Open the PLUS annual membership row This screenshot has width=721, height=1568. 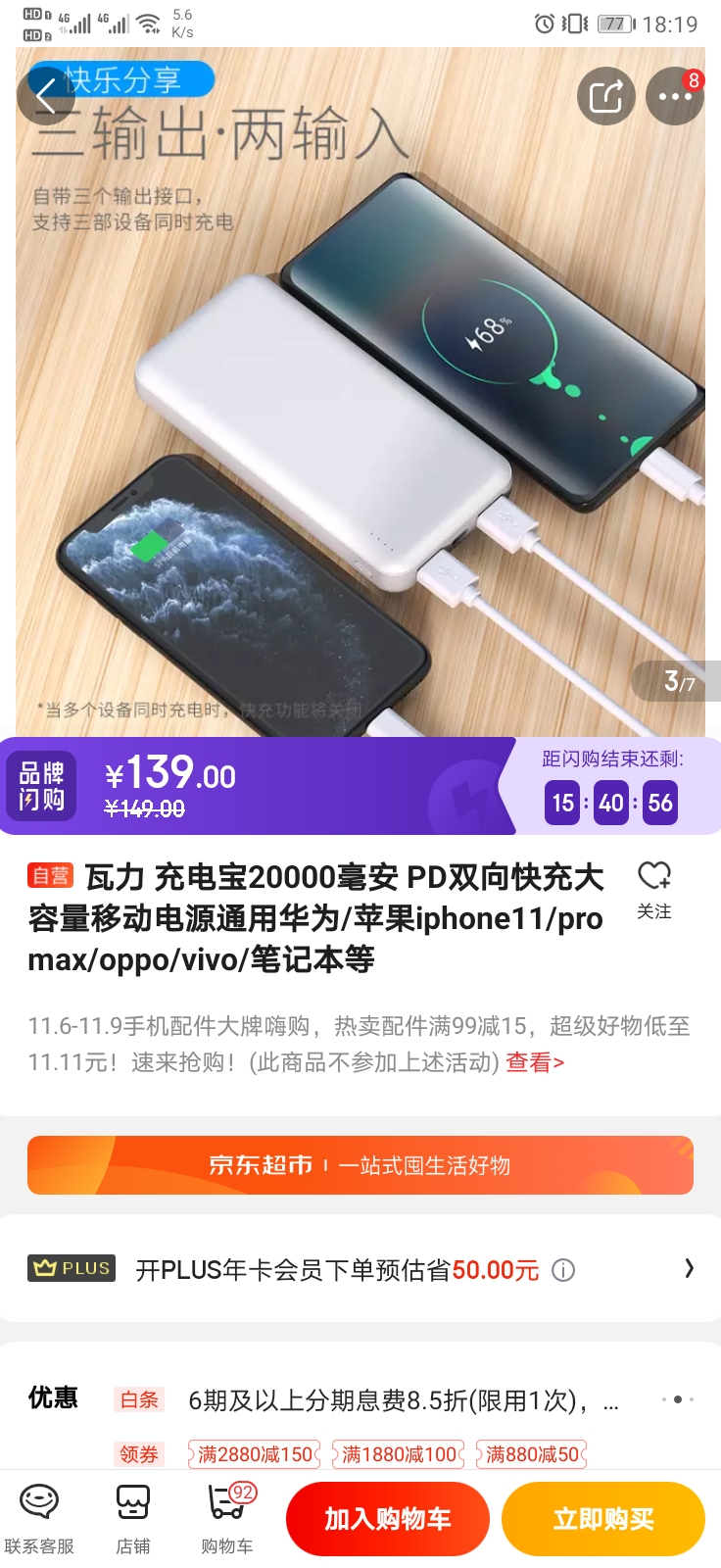(x=360, y=1269)
